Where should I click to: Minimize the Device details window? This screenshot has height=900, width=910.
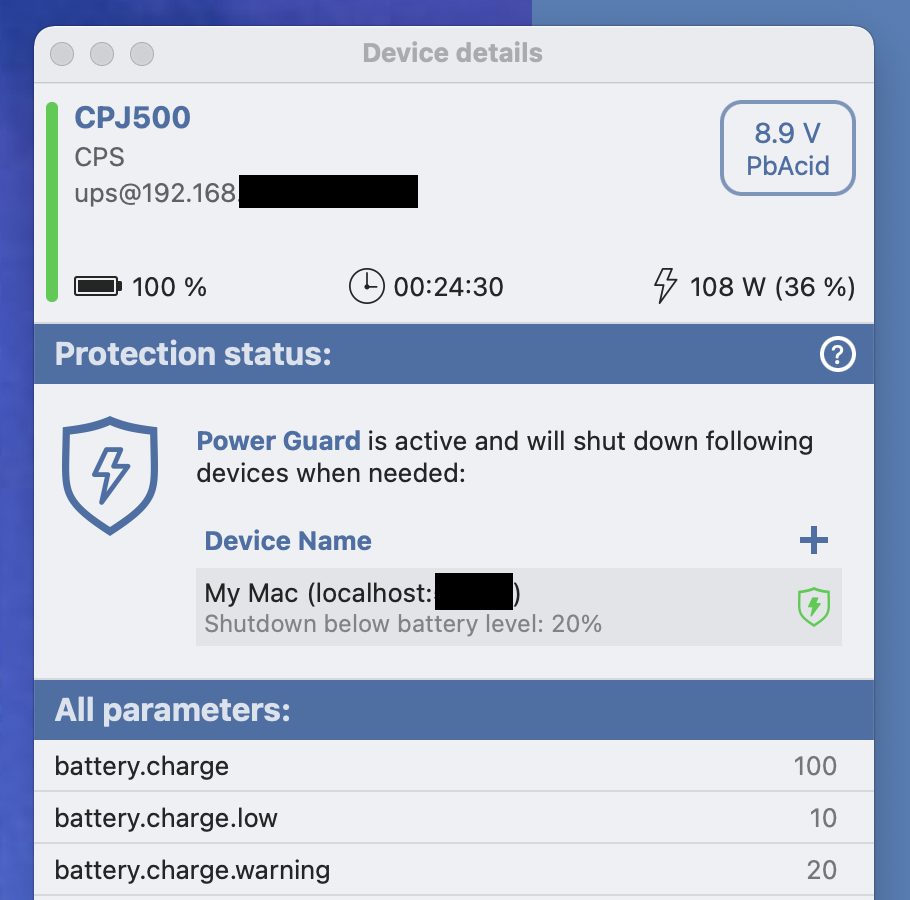click(102, 54)
